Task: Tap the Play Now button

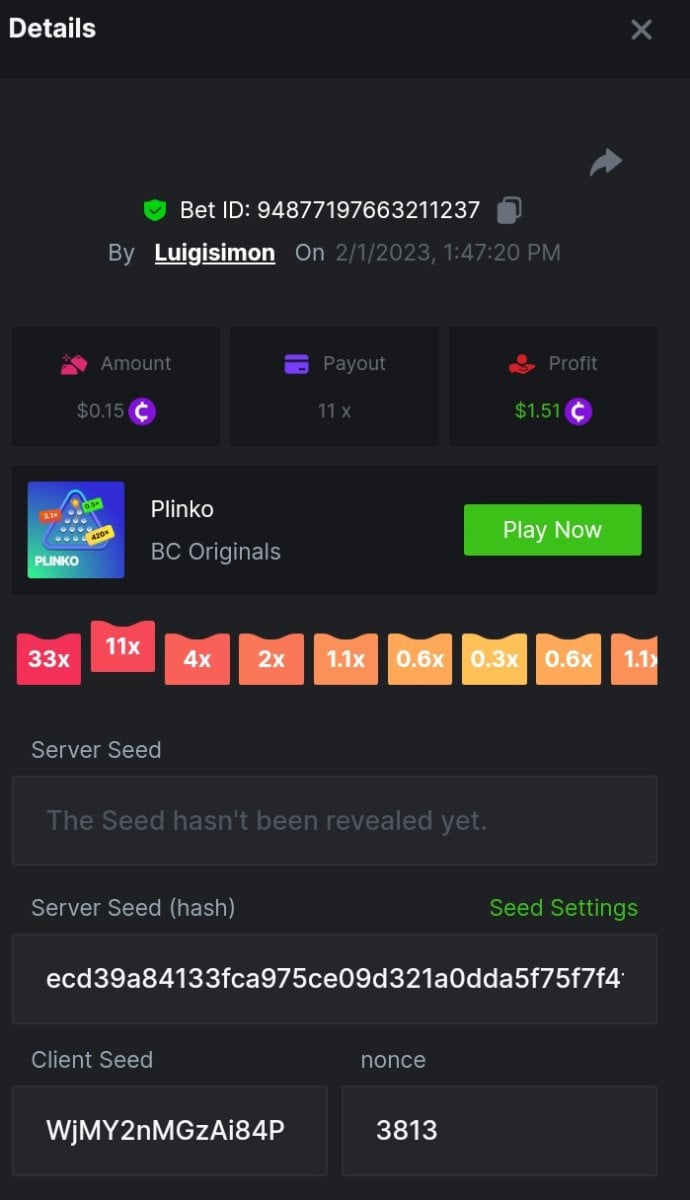Action: 552,530
